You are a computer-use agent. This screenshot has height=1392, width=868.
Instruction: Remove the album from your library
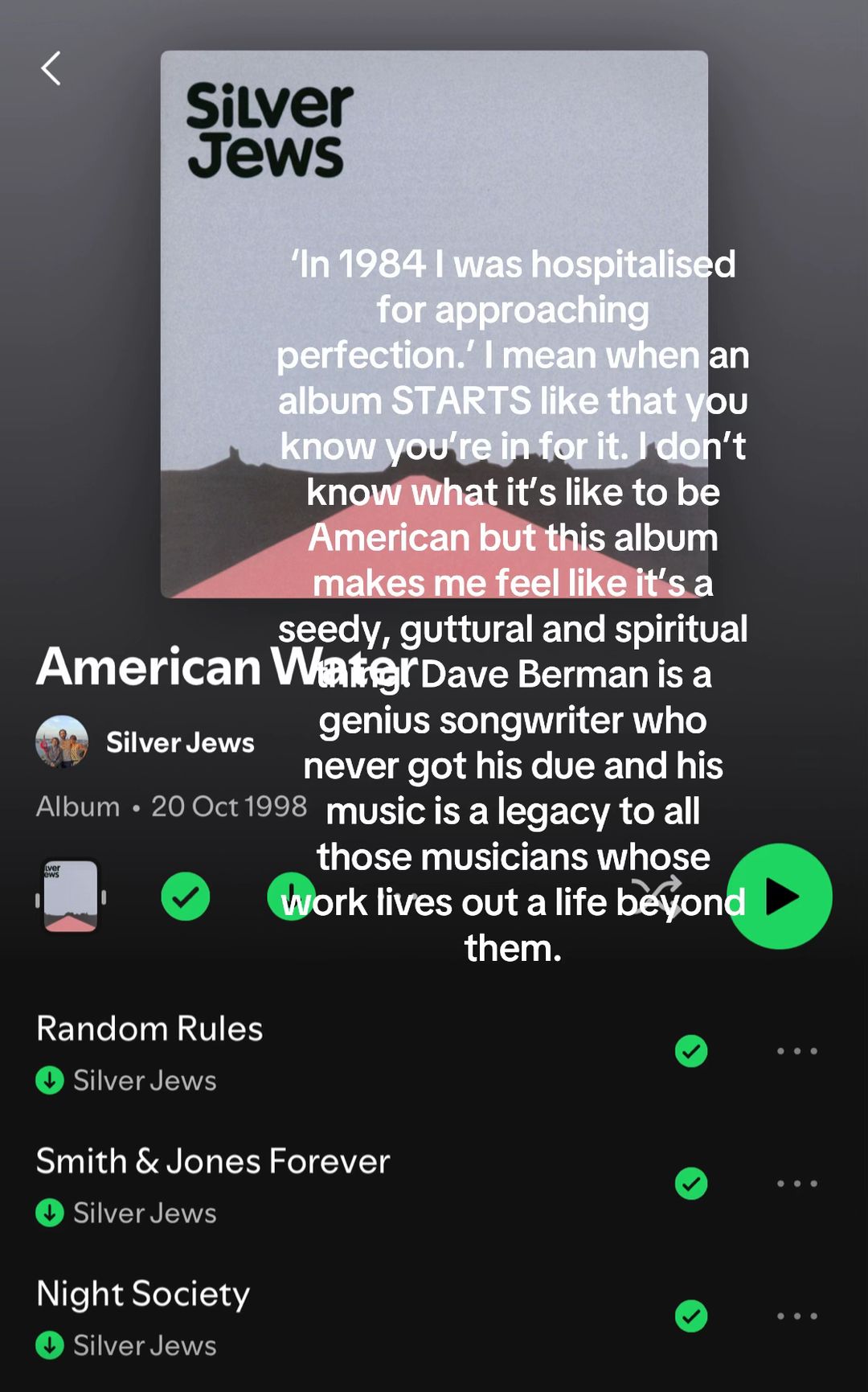pos(186,896)
